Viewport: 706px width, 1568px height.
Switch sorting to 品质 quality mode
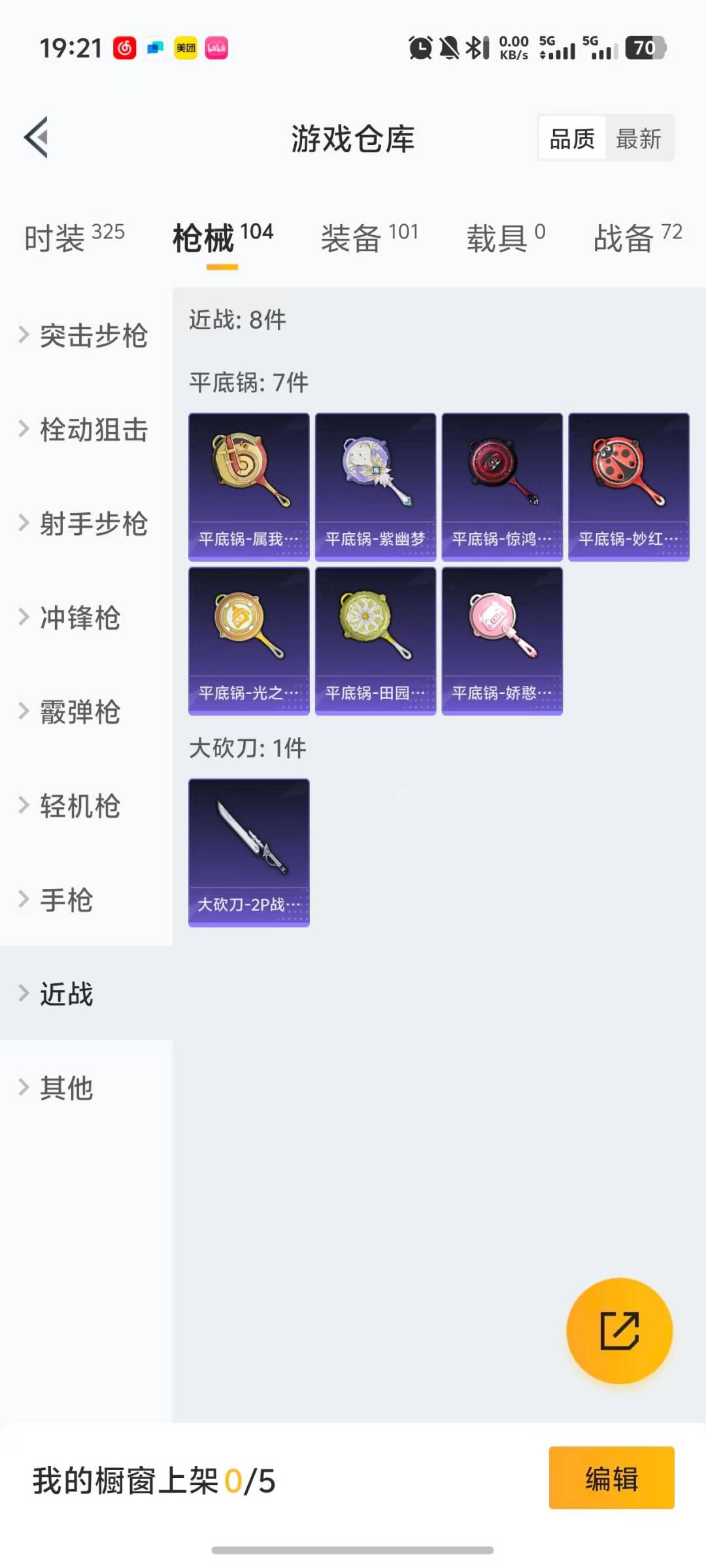(x=571, y=138)
